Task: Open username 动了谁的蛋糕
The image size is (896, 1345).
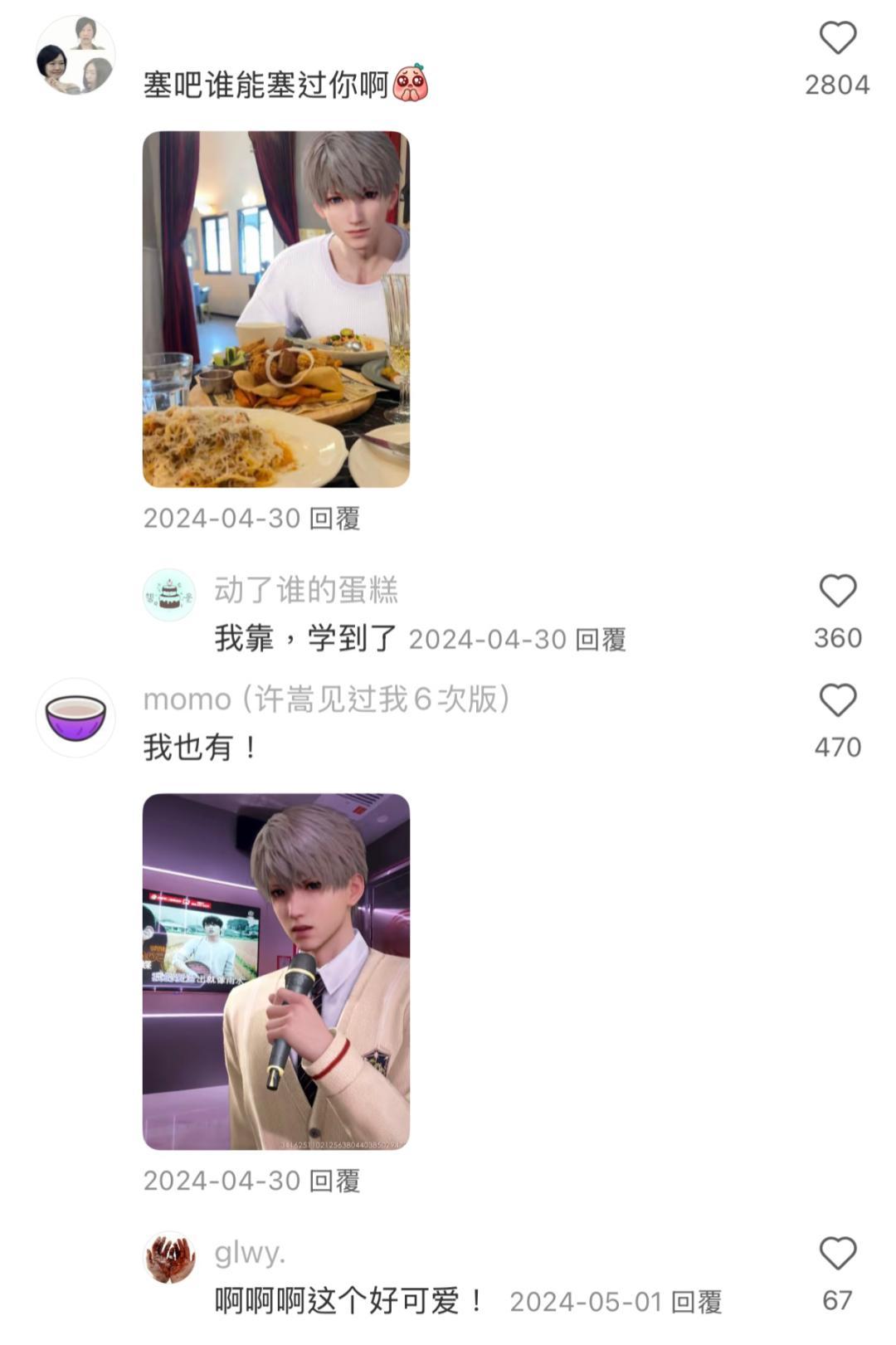Action: pos(306,590)
